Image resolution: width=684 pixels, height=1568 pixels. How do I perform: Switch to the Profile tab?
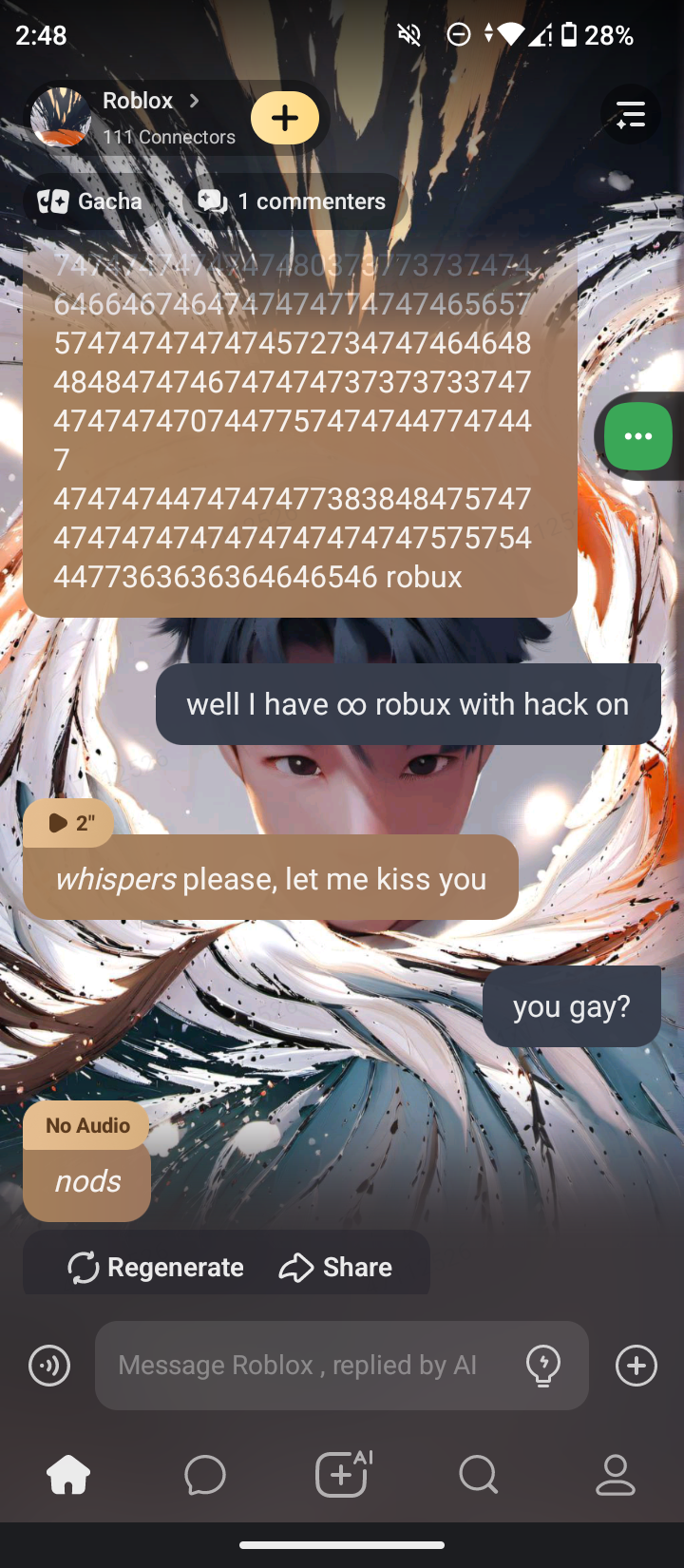click(615, 1475)
